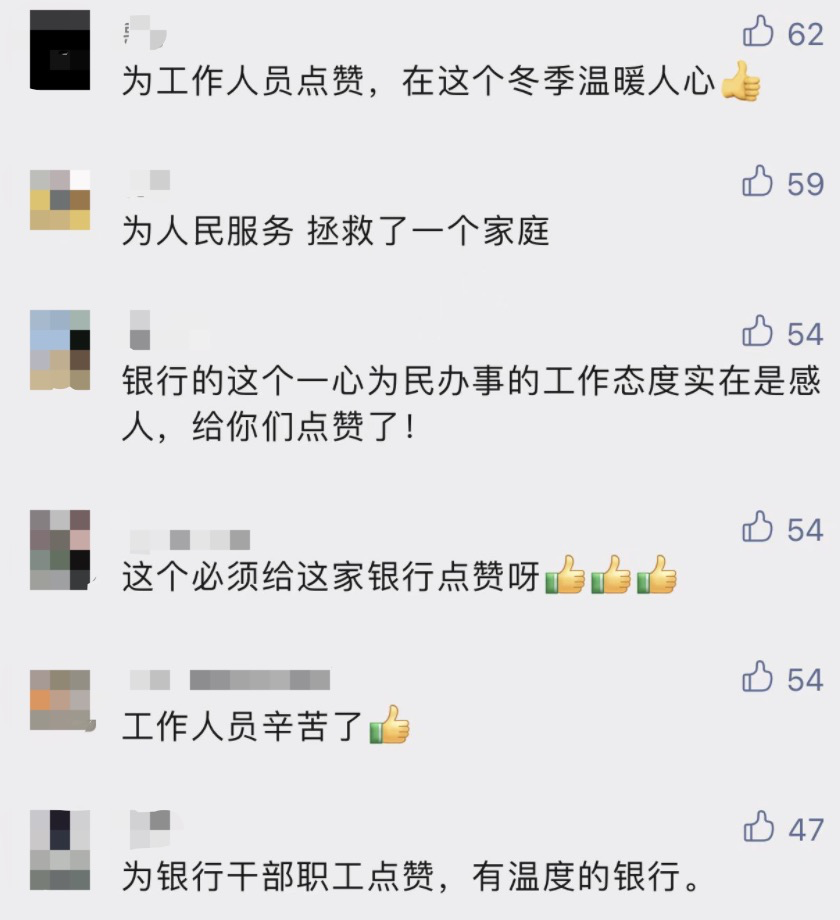Viewport: 840px width, 920px height.
Task: Like the comment "为人民服务 拯救了一个家庭"
Action: (759, 182)
